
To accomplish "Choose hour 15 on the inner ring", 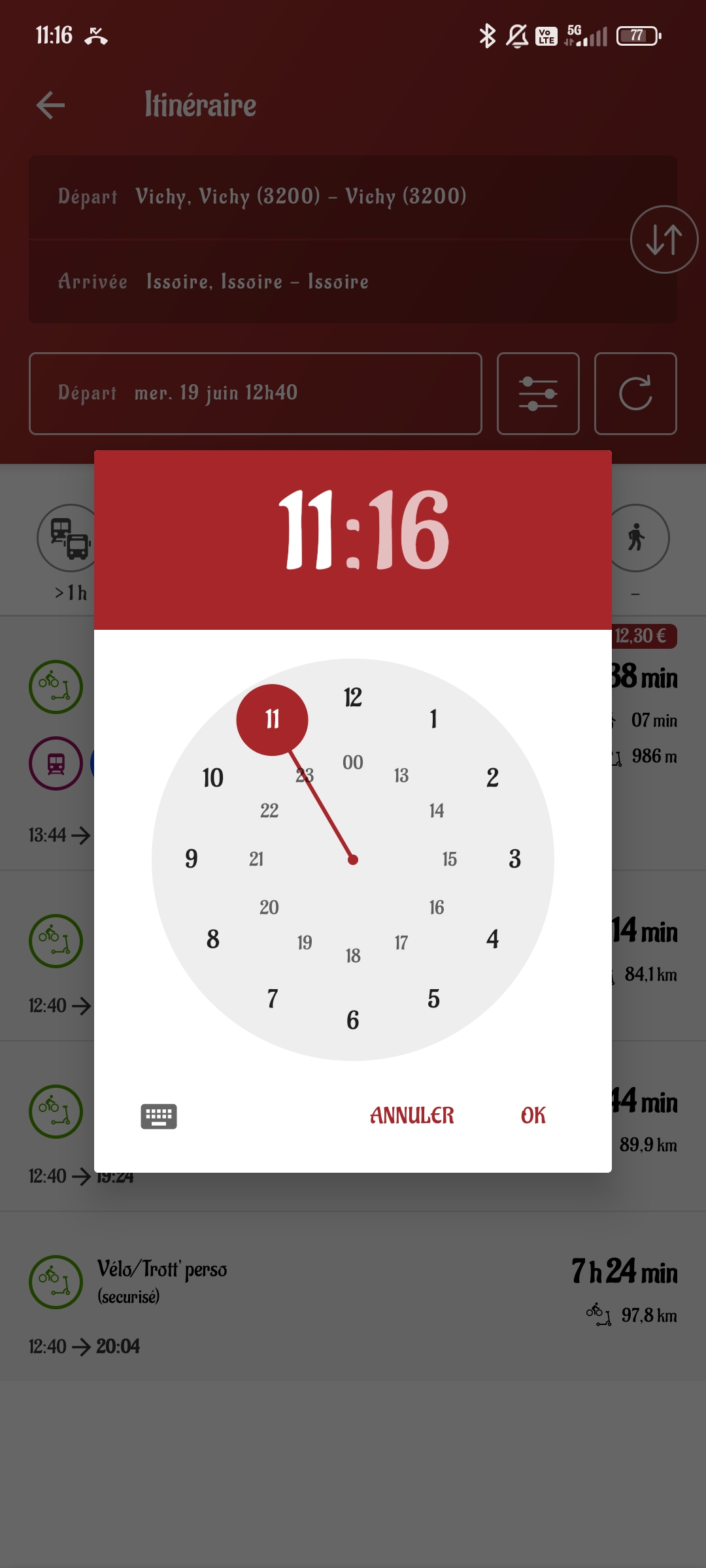I will point(450,859).
